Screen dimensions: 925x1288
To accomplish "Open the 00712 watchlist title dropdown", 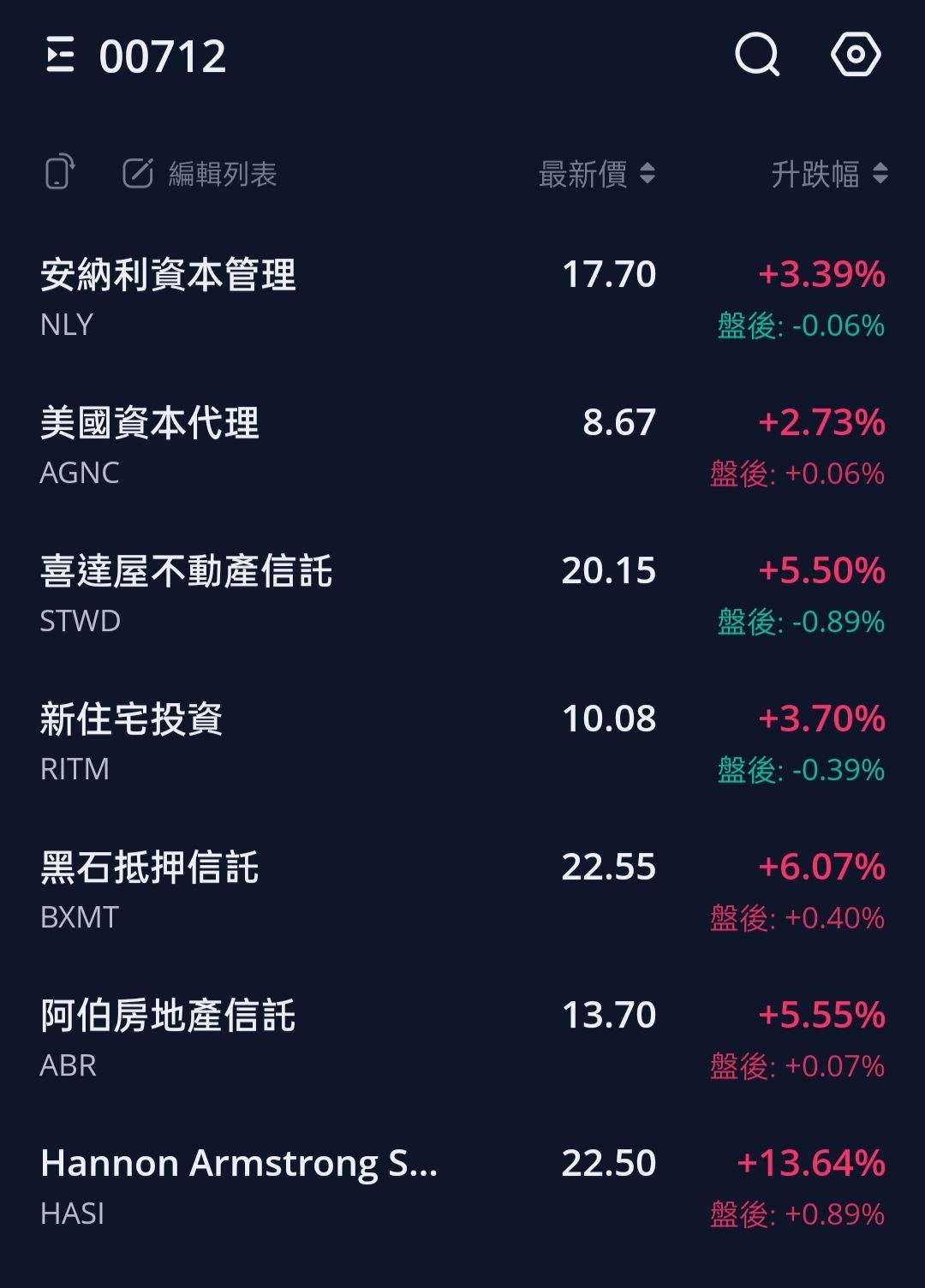I will 161,57.
